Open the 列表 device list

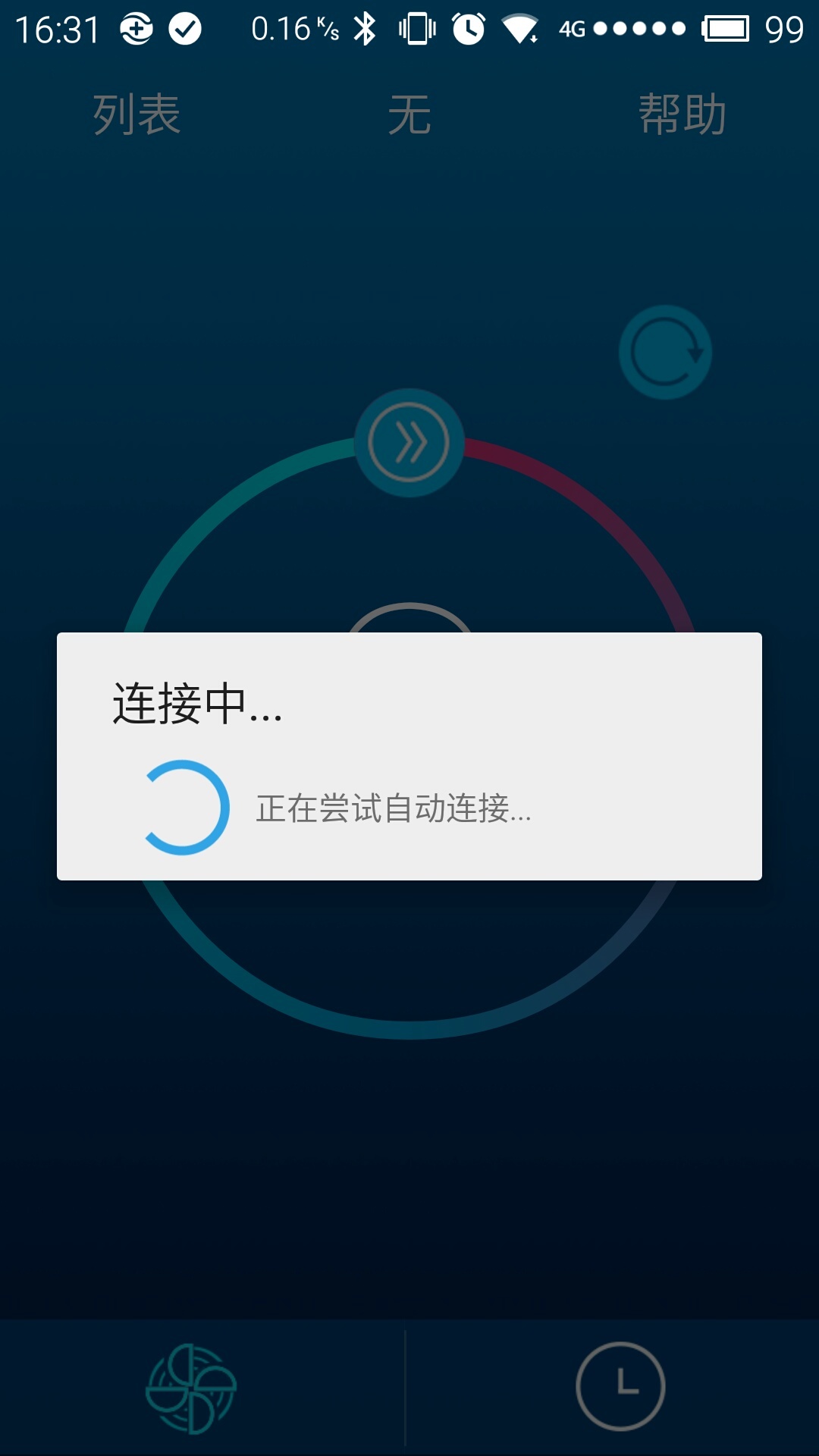click(x=136, y=115)
